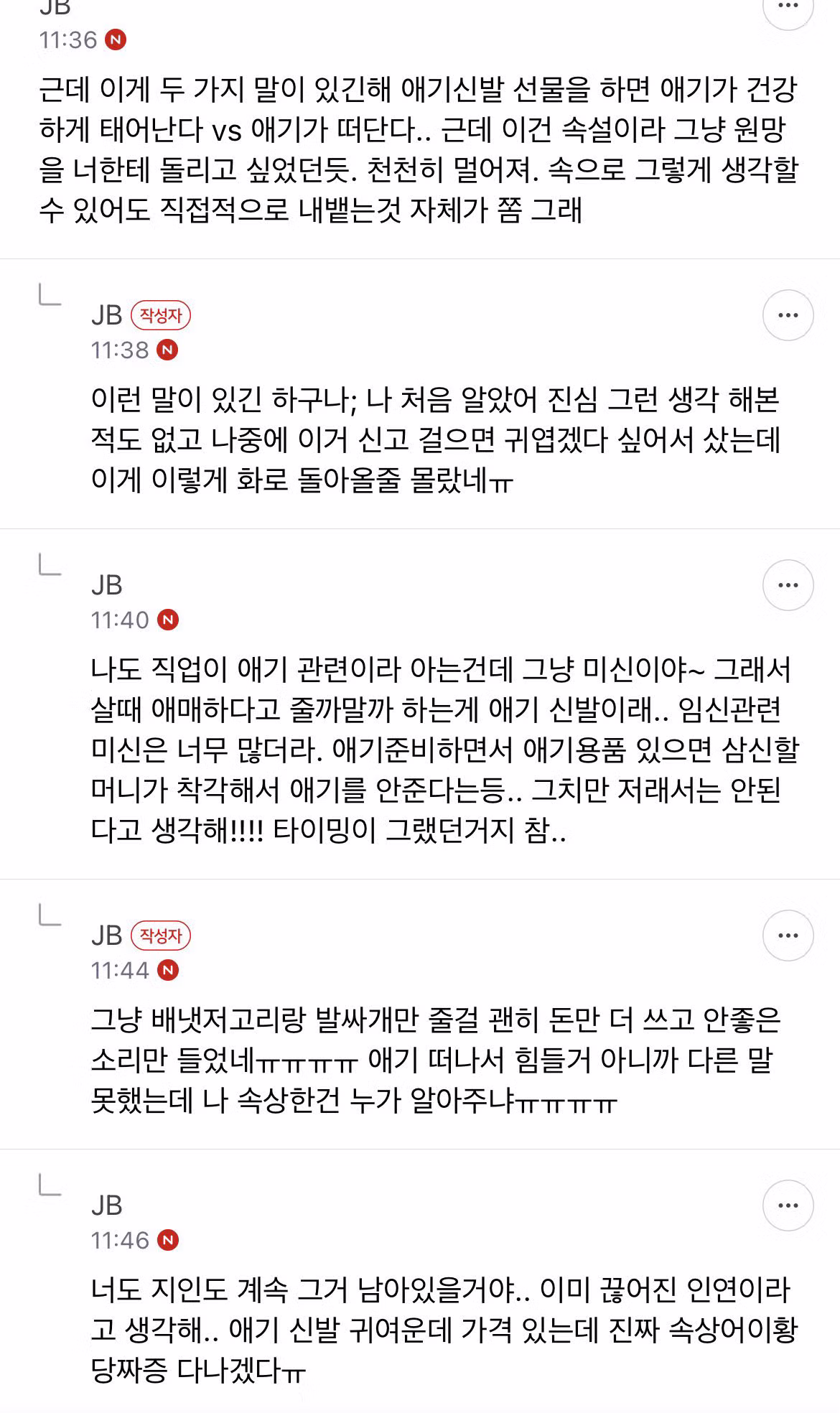The height and width of the screenshot is (1413, 840).
Task: Tap the 11:36 timestamp
Action: 67,42
